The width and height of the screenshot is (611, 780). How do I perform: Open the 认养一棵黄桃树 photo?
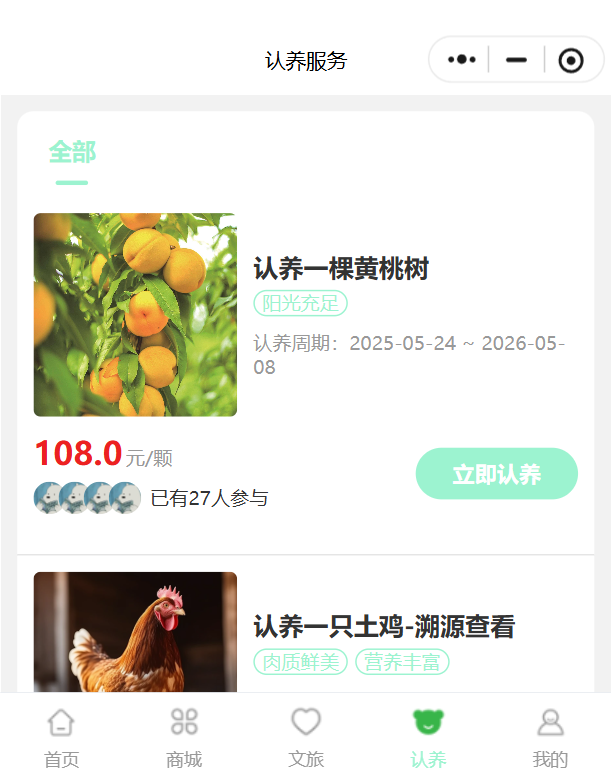(x=135, y=314)
